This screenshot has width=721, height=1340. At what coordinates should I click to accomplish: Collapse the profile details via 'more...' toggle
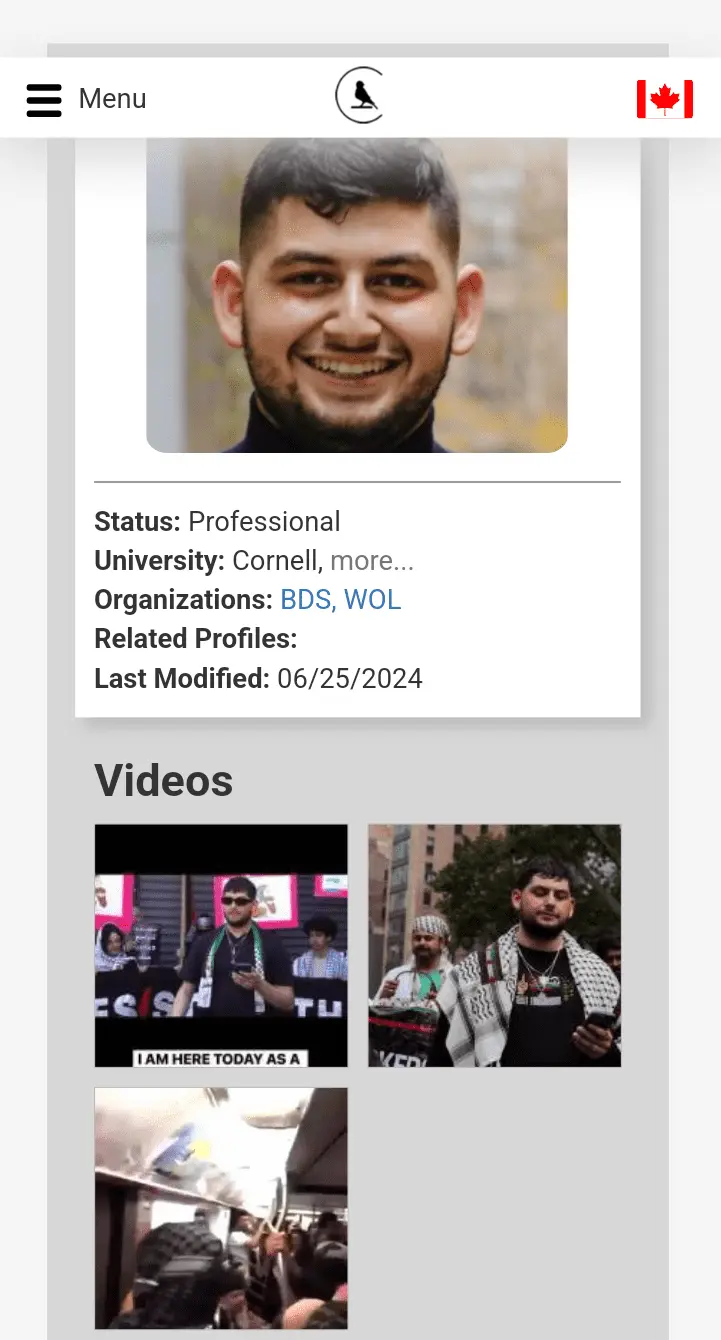click(372, 560)
